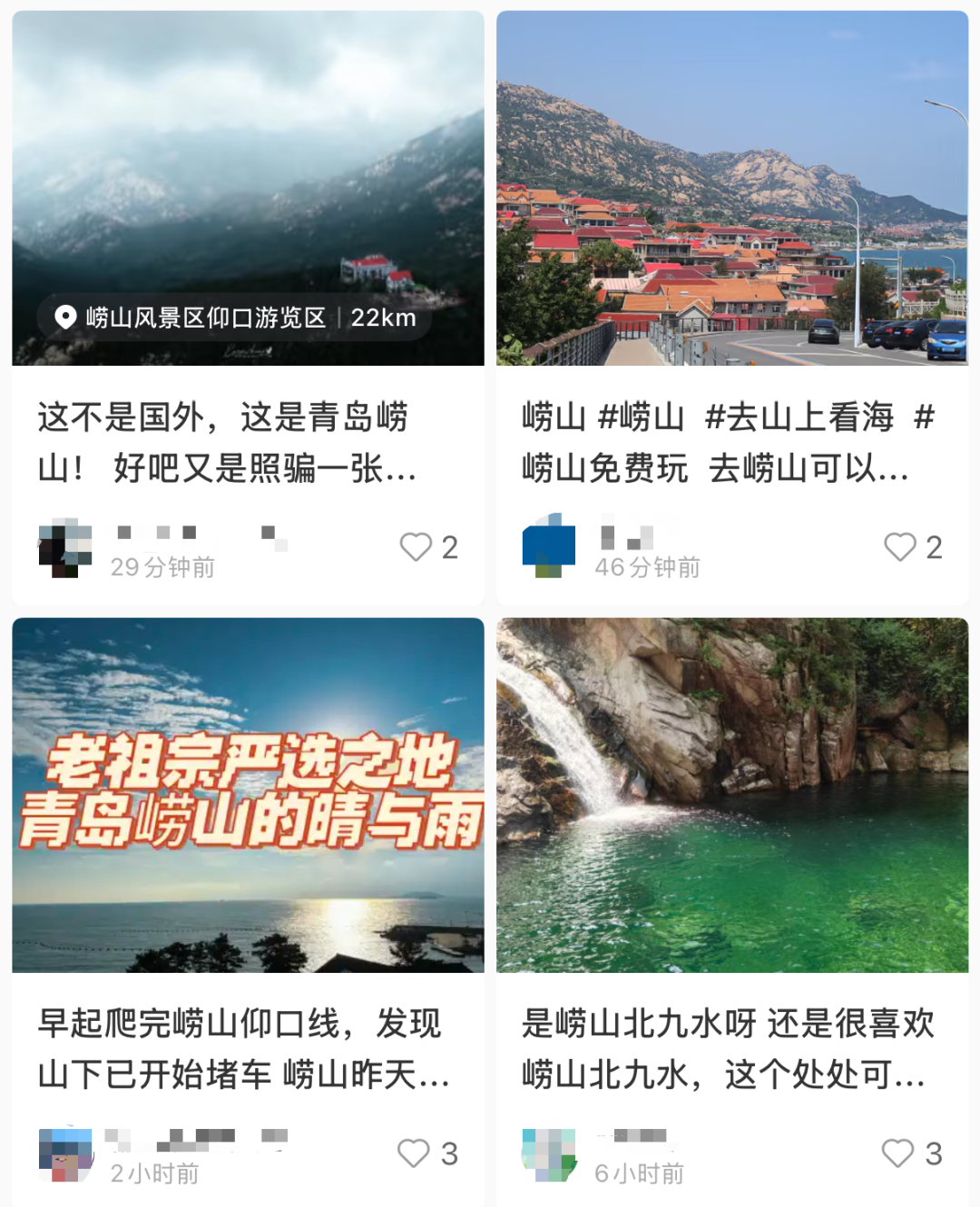
Task: Like the post posted 29分钟前
Action: [x=416, y=546]
